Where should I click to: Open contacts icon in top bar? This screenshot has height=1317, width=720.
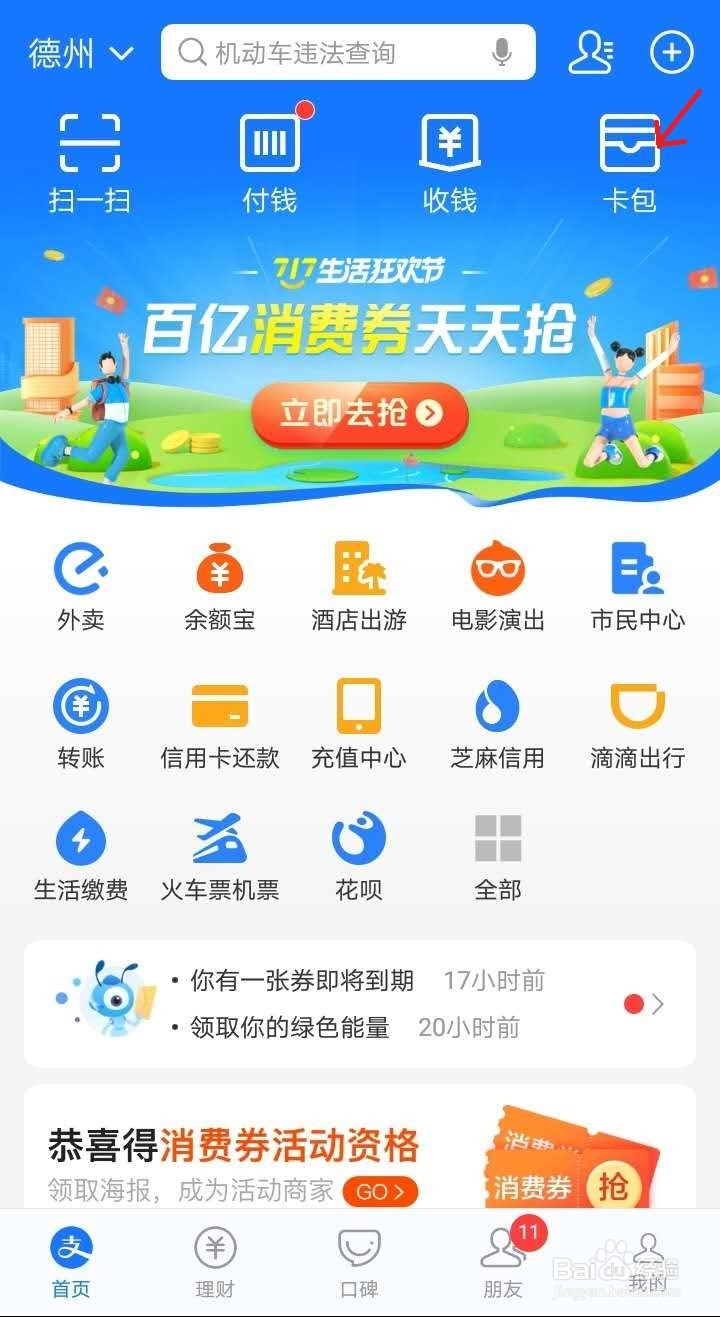tap(591, 54)
